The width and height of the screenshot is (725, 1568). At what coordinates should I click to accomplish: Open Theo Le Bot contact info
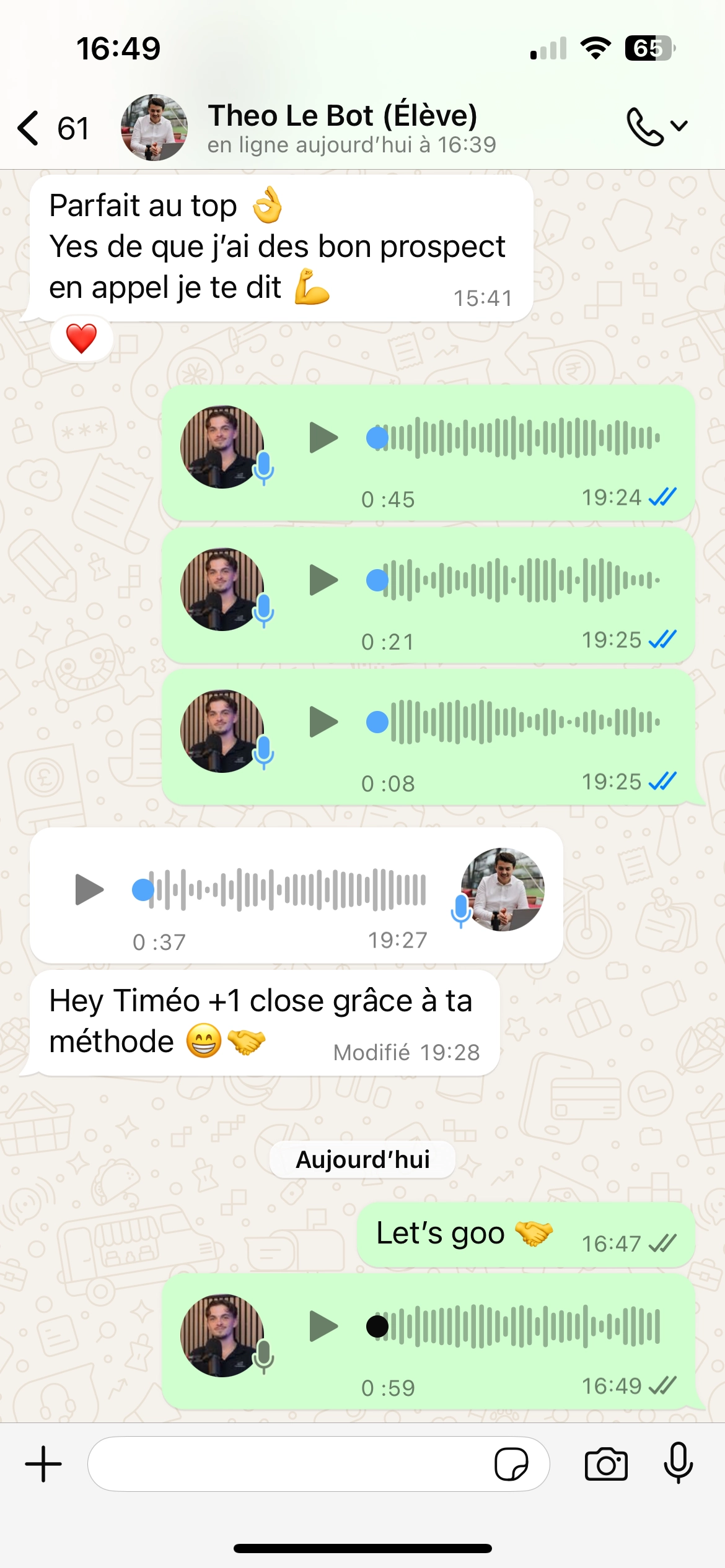(341, 127)
